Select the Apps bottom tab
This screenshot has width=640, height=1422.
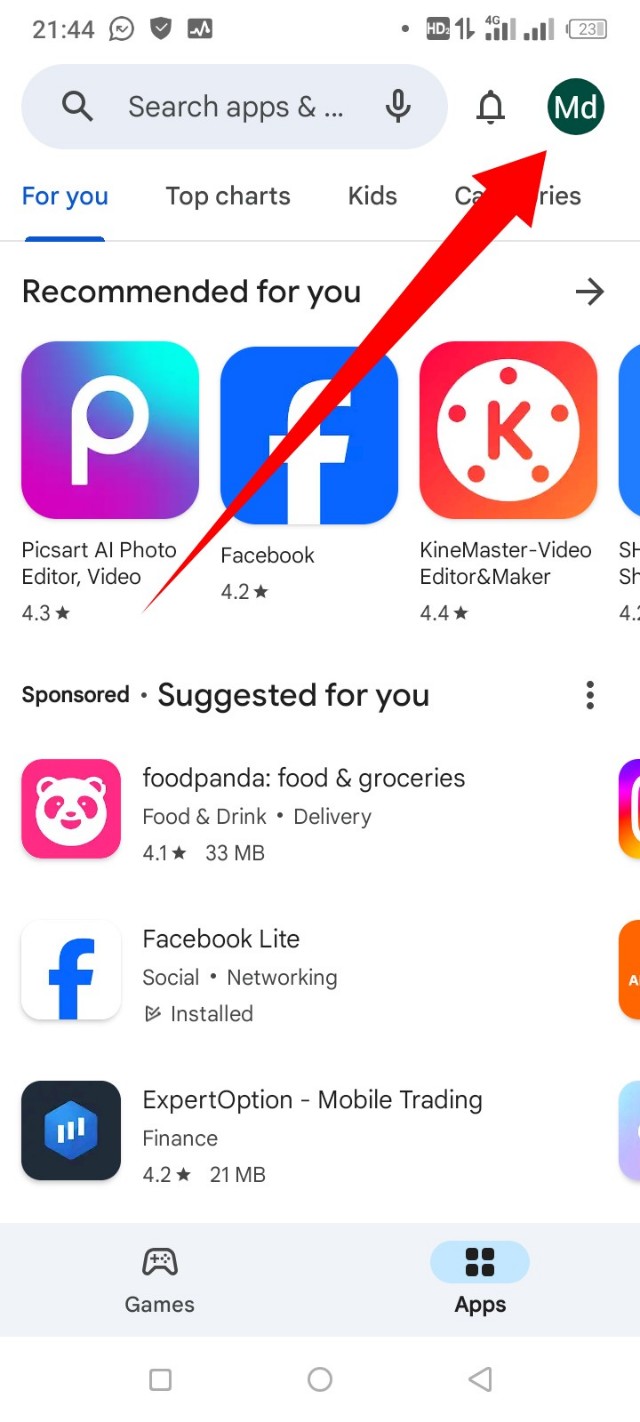coord(480,1280)
